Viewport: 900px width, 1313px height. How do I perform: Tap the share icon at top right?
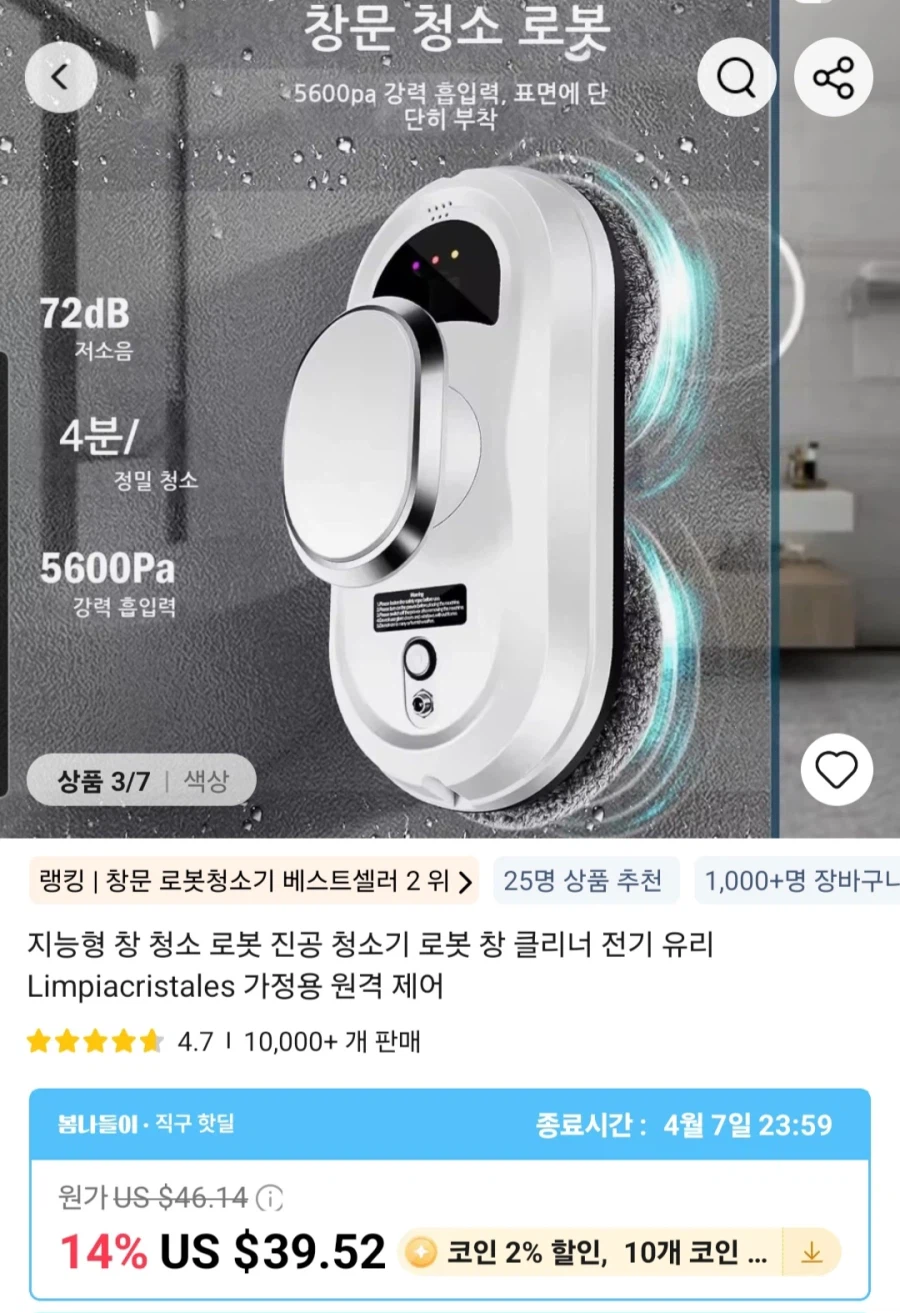[x=833, y=76]
